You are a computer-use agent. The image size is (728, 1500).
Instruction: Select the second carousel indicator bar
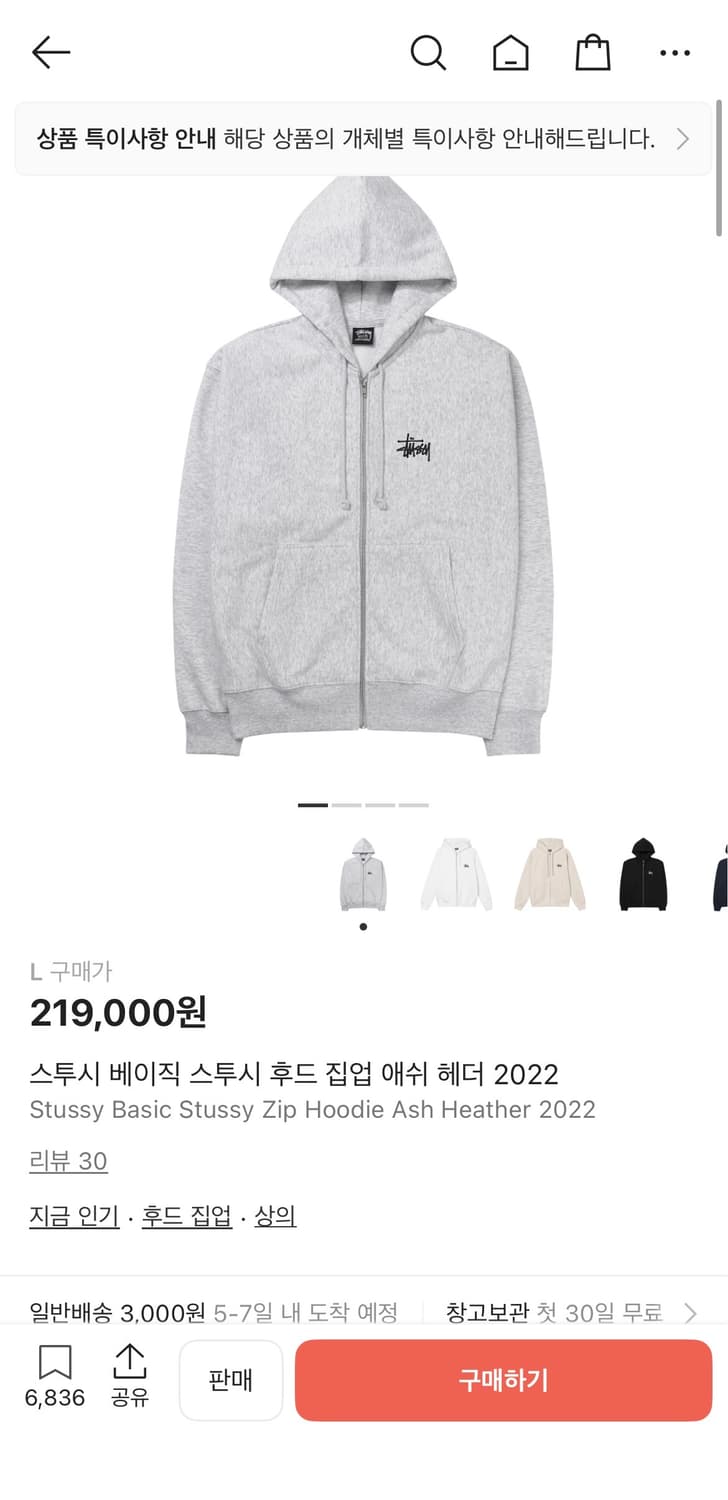[x=346, y=804]
